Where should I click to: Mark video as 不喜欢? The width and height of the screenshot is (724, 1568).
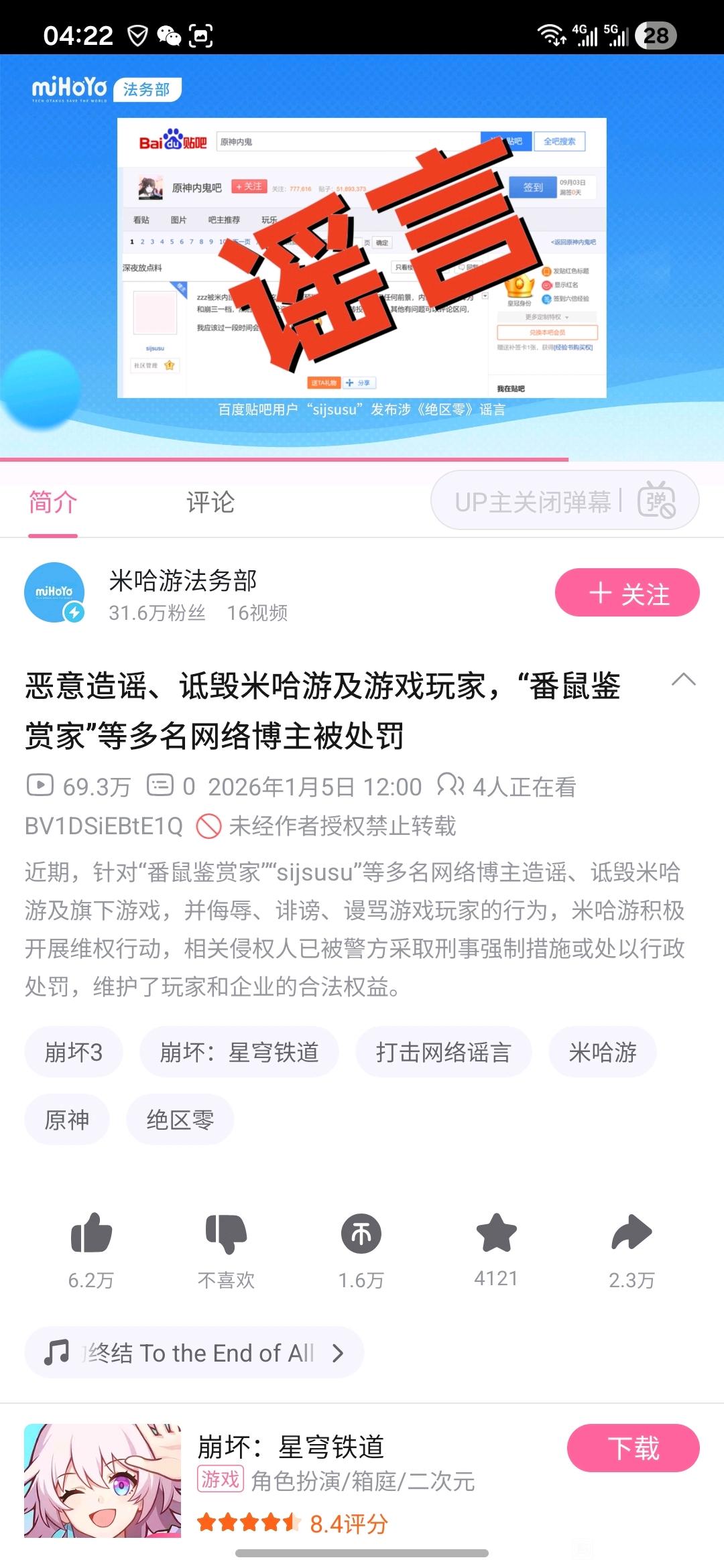click(227, 1234)
